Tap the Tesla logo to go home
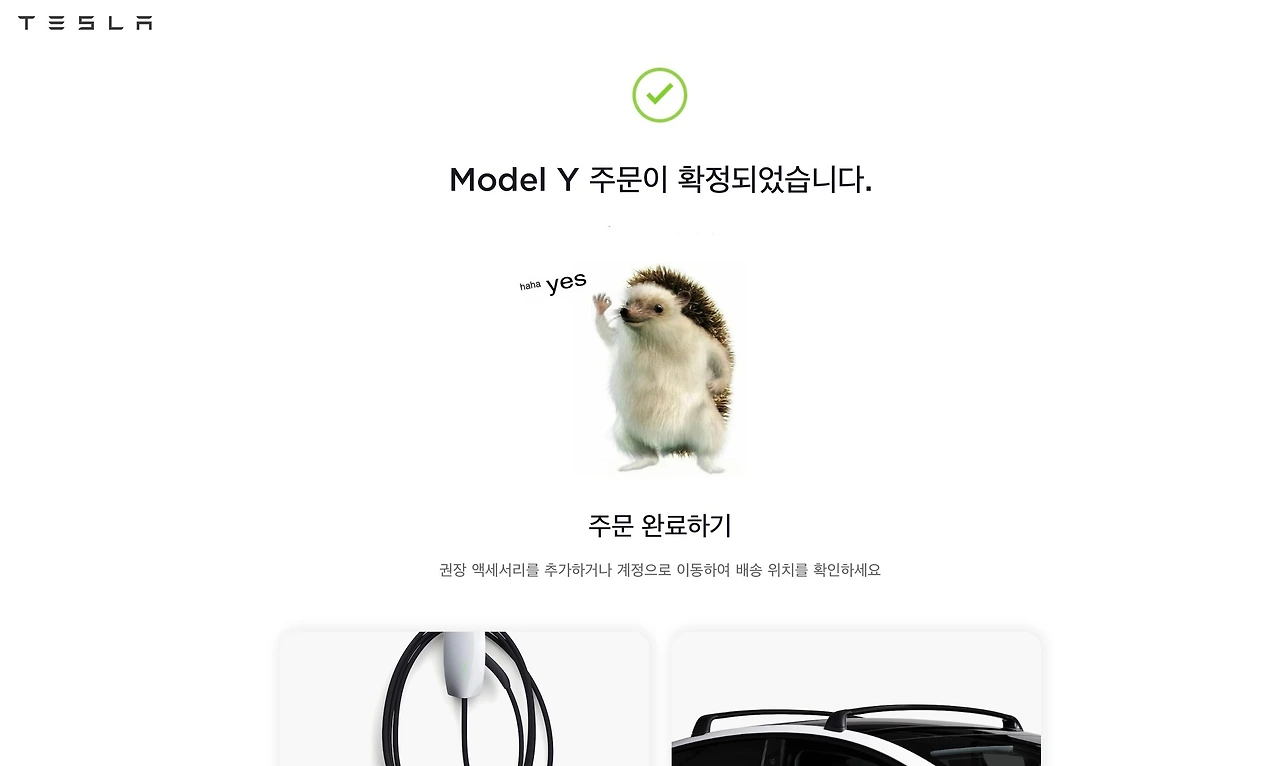 [85, 23]
